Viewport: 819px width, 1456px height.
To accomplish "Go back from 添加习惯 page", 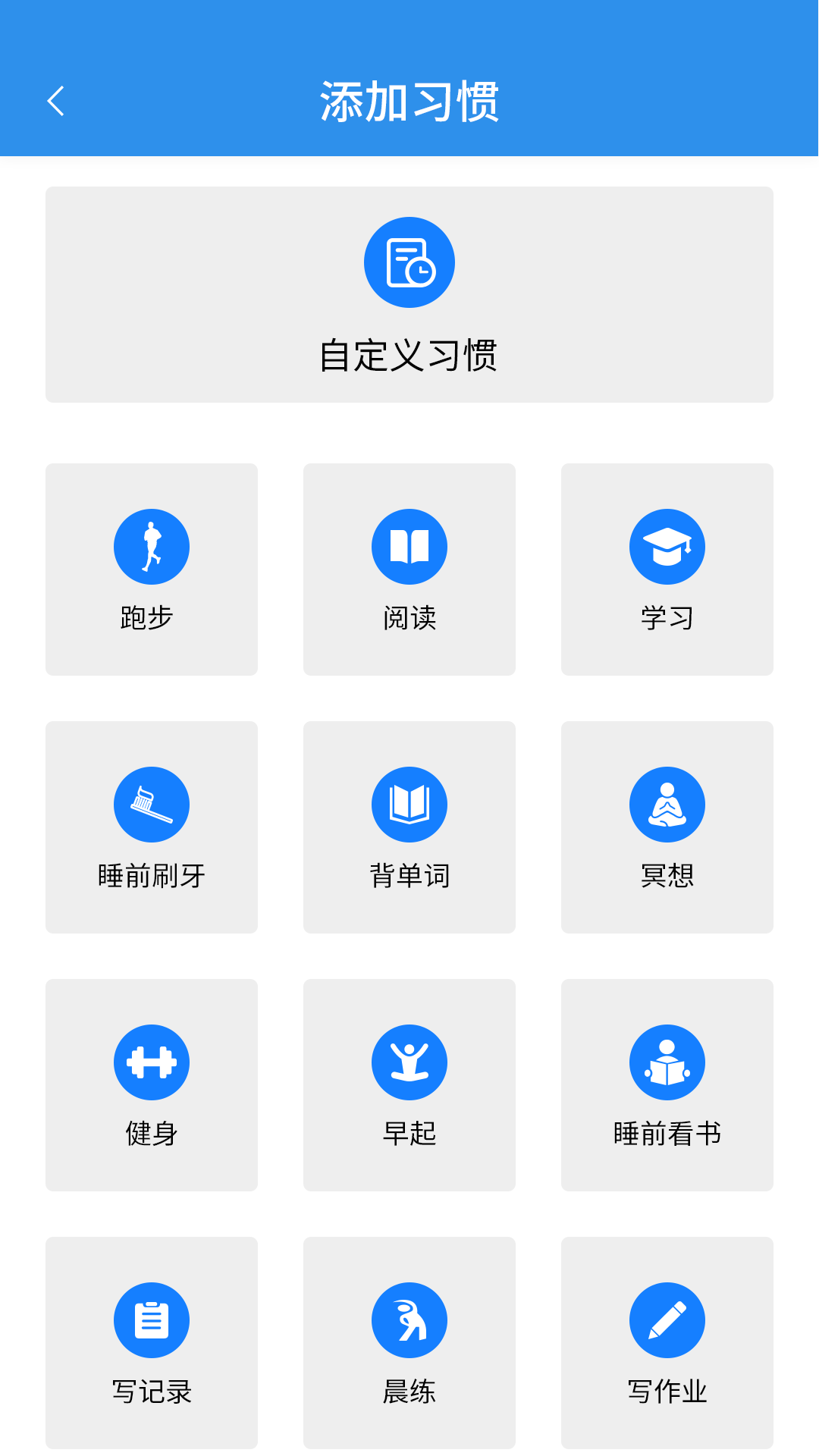I will point(56,101).
